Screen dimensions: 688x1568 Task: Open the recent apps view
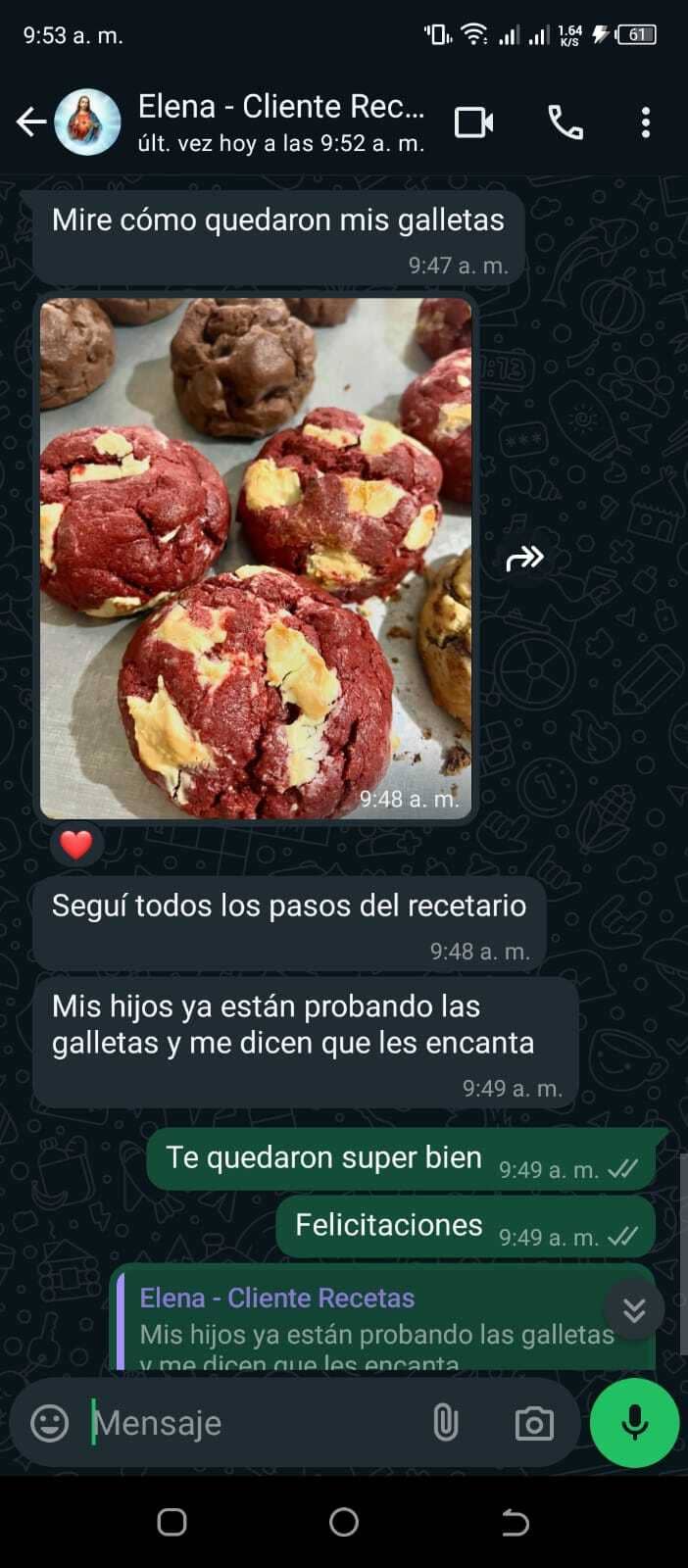pos(172,1522)
